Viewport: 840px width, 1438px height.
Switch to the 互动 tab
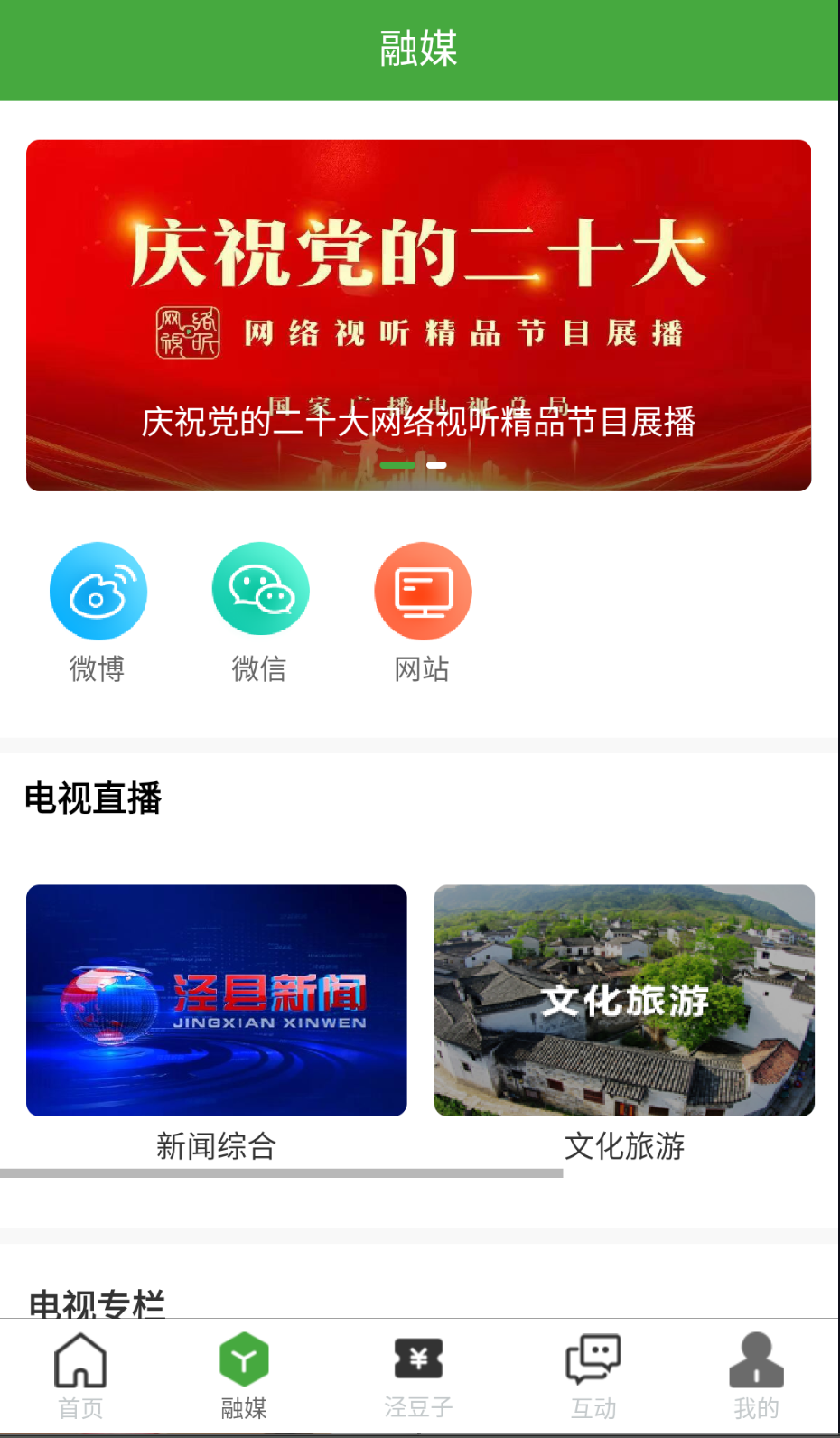click(592, 1375)
